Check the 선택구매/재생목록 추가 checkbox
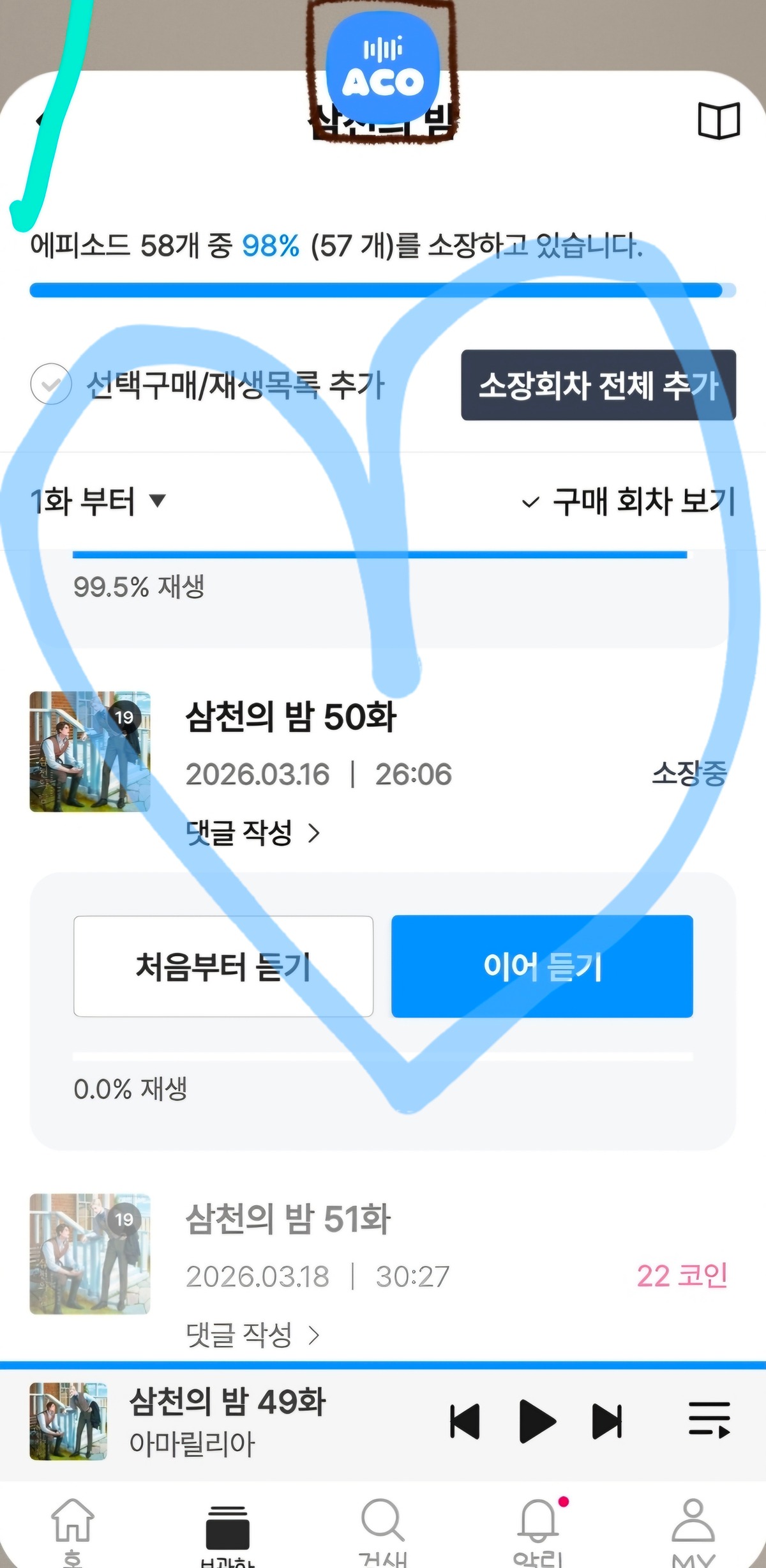The height and width of the screenshot is (1568, 766). [x=51, y=384]
